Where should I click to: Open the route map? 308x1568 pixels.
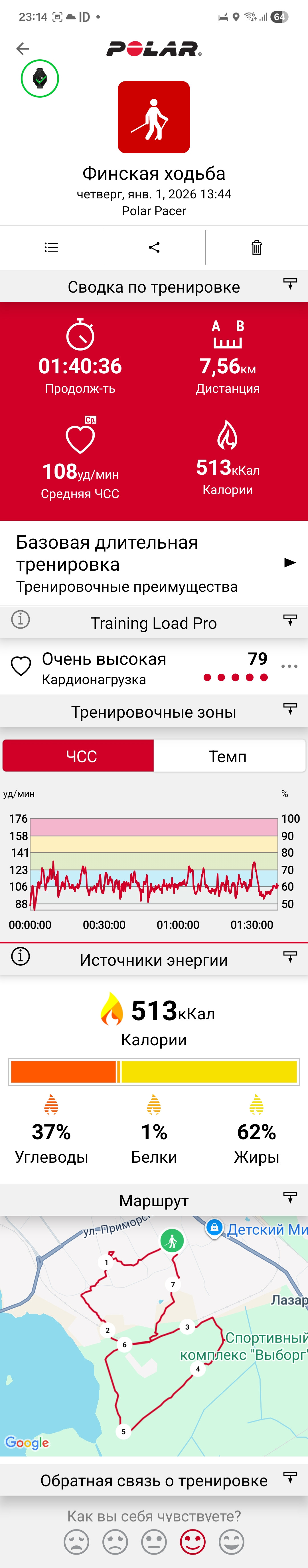point(154,1336)
